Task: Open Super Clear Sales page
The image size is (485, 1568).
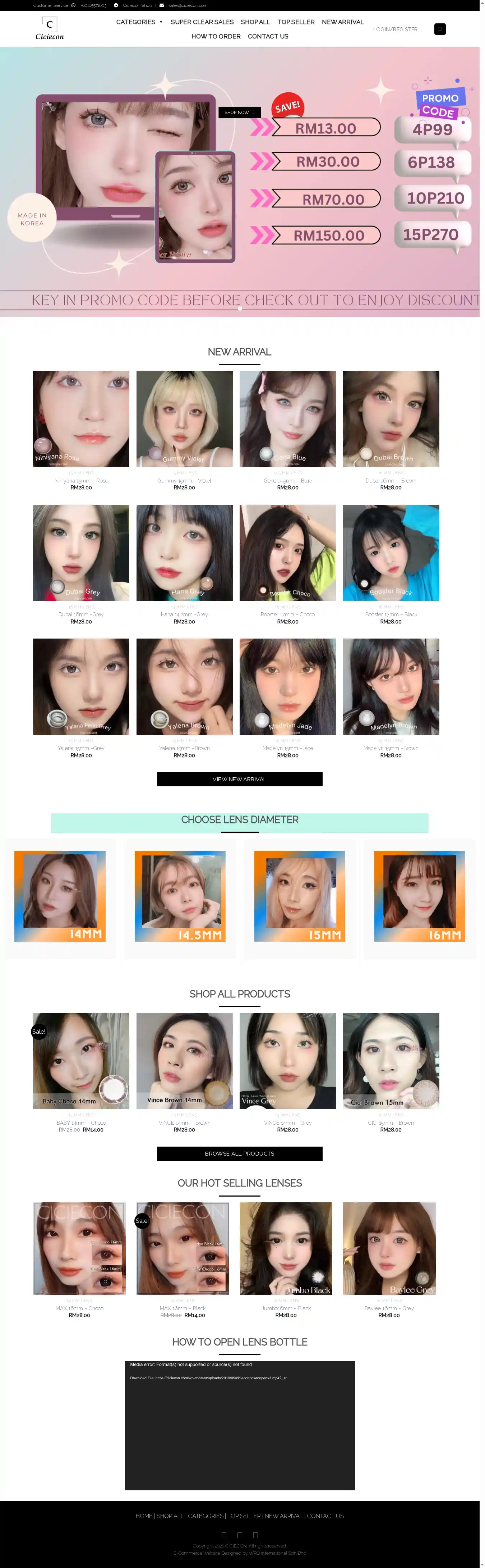Action: pos(202,22)
